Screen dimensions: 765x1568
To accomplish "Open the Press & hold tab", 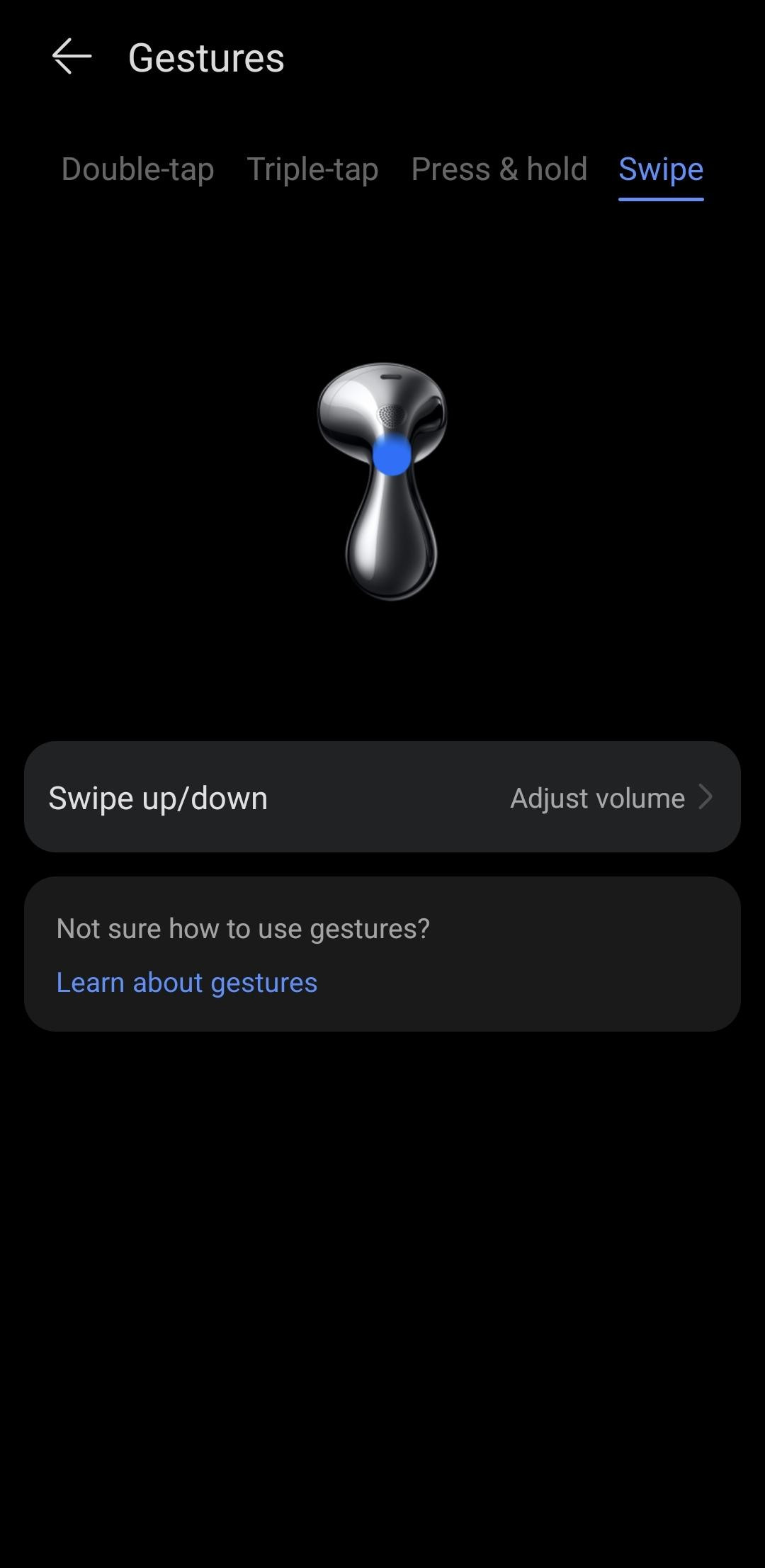I will pos(499,169).
